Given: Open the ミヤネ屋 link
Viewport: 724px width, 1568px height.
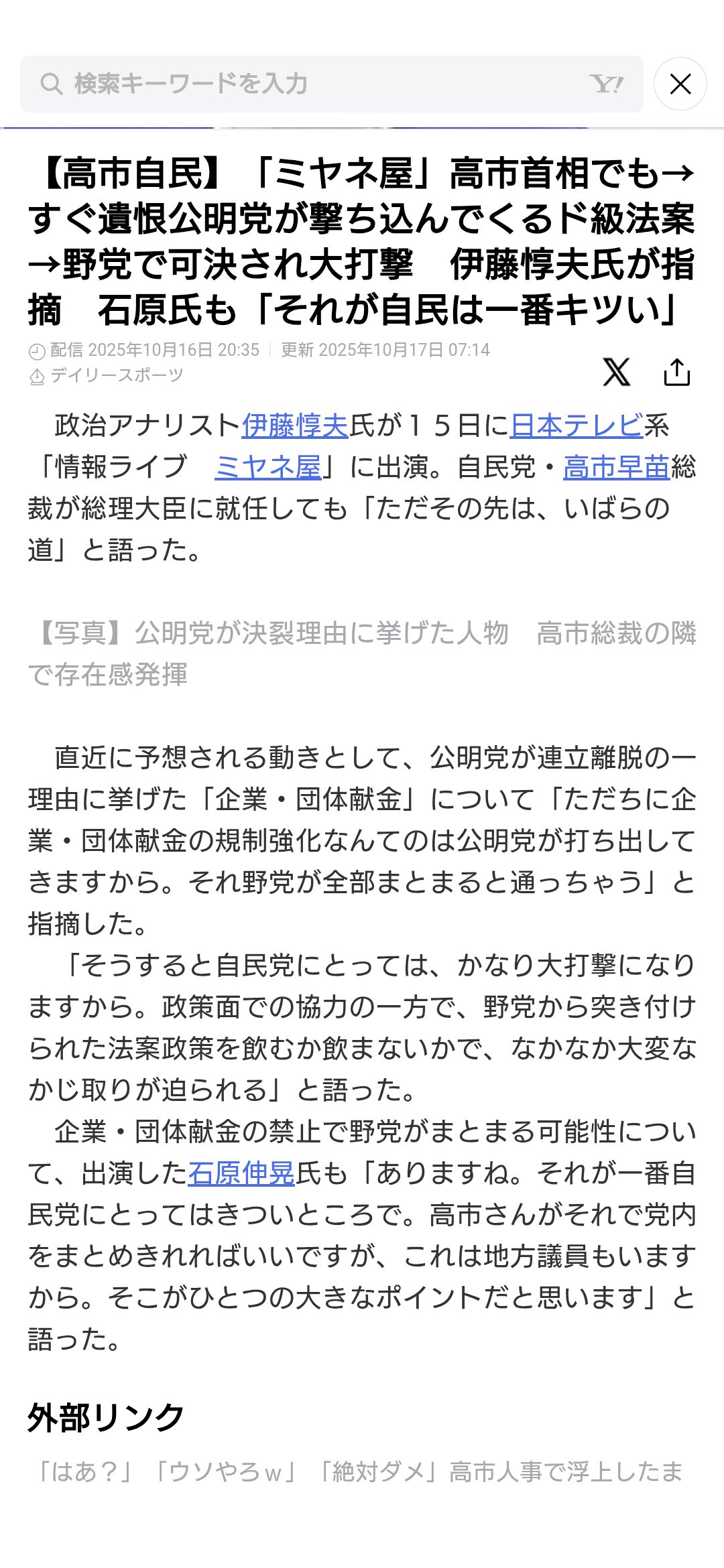Looking at the screenshot, I should pos(268,467).
